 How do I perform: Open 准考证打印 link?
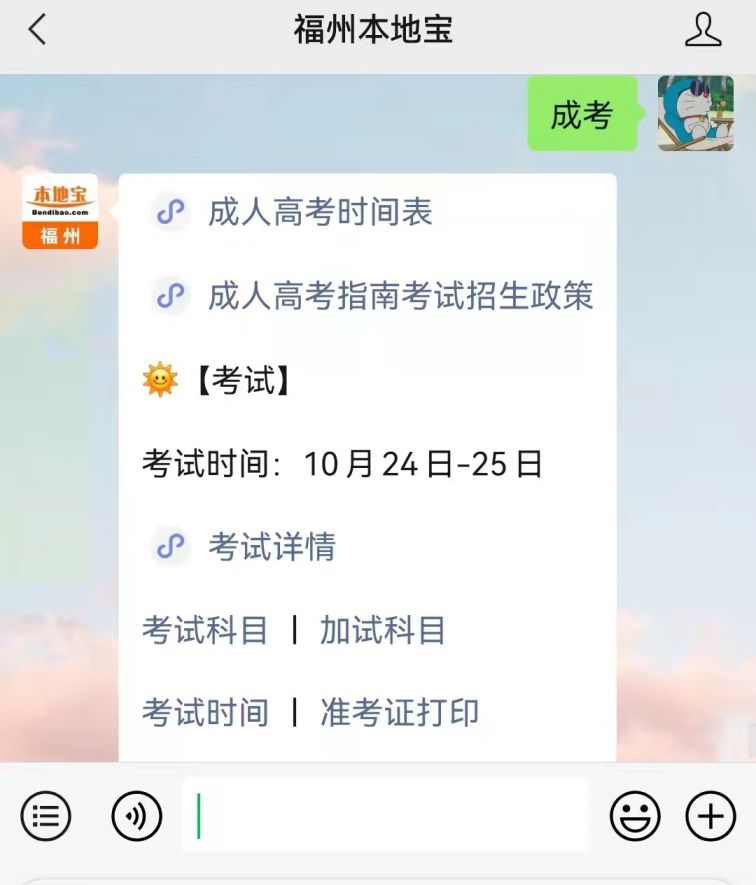(x=399, y=713)
